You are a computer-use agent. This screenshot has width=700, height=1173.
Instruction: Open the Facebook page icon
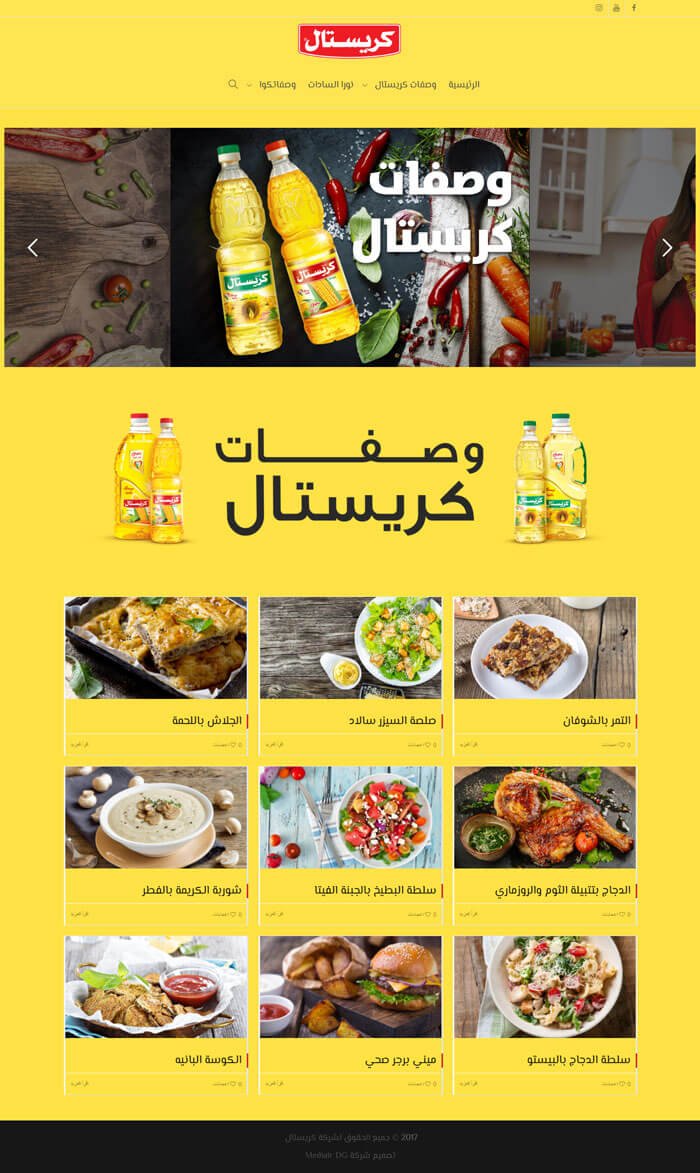coord(633,8)
